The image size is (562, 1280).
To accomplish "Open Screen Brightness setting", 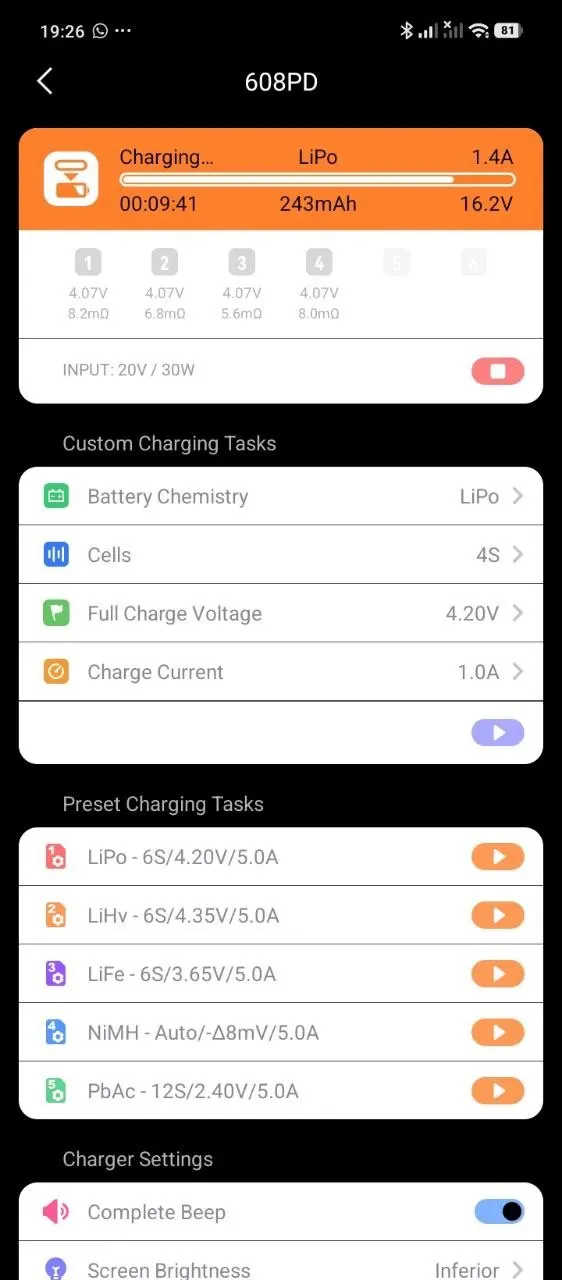I will (281, 1266).
